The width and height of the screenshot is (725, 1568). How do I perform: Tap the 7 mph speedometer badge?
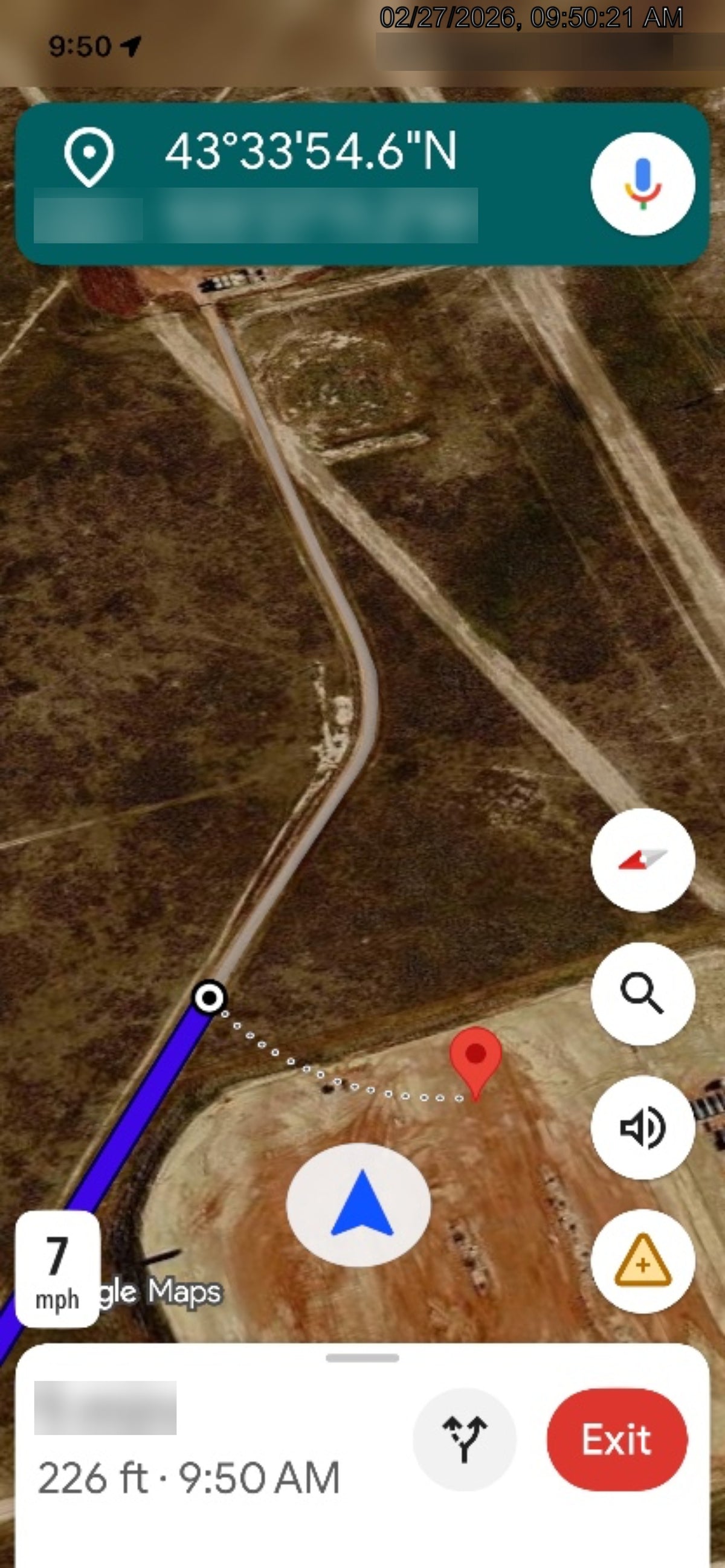57,1268
